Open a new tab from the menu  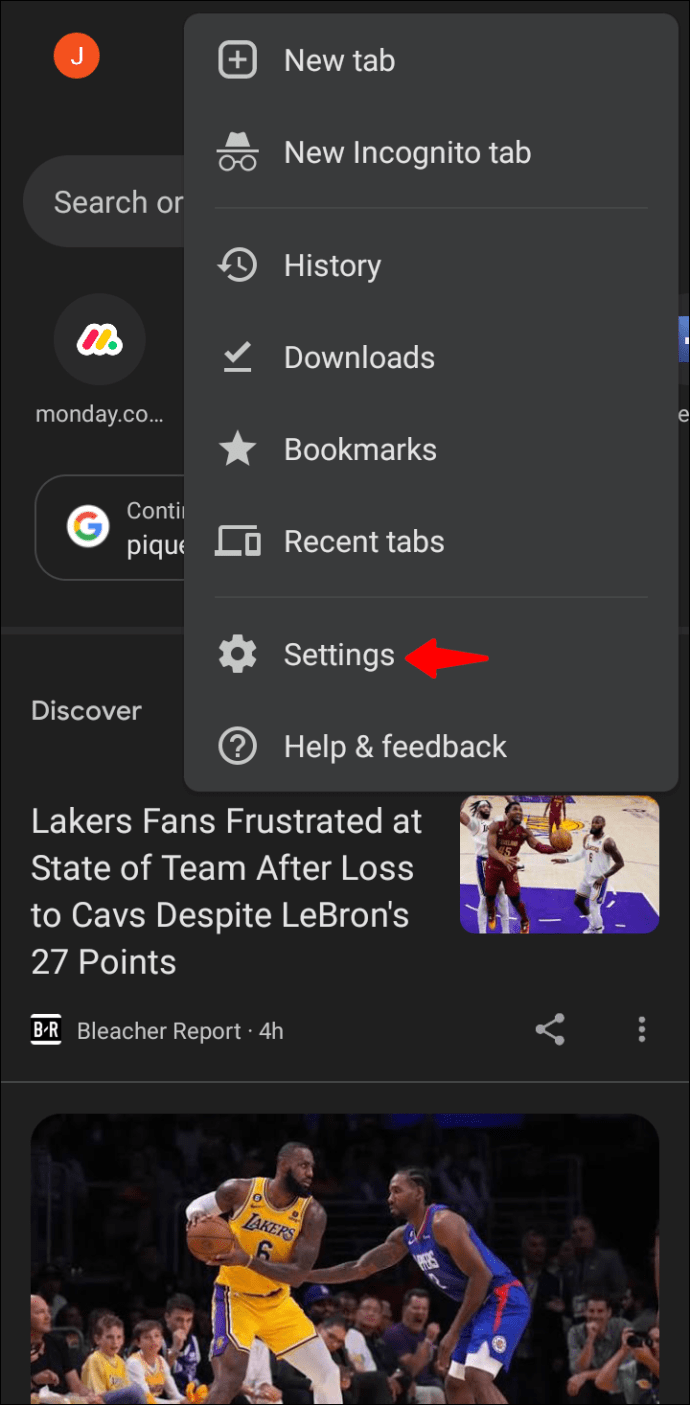click(338, 61)
